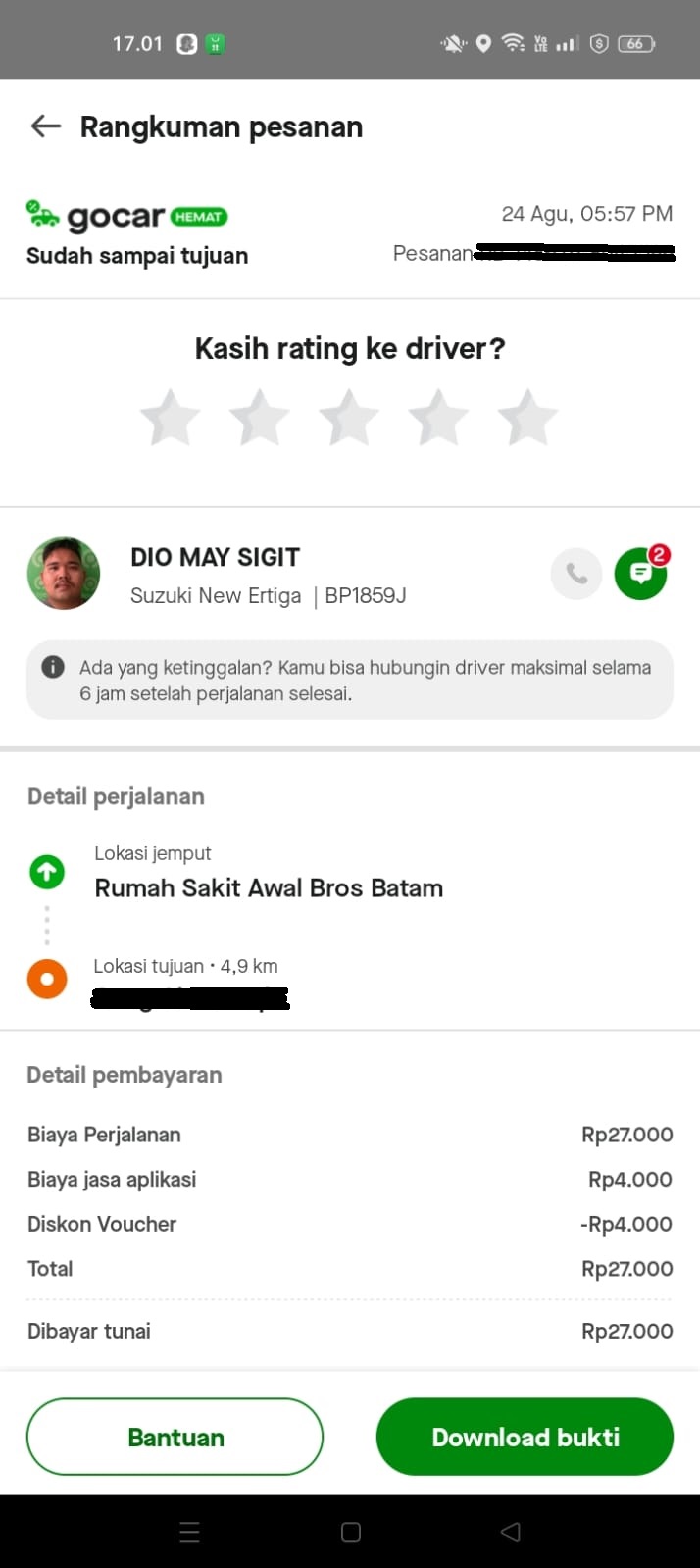Tap the Bantuan button
The width and height of the screenshot is (700, 1568).
click(x=175, y=1437)
